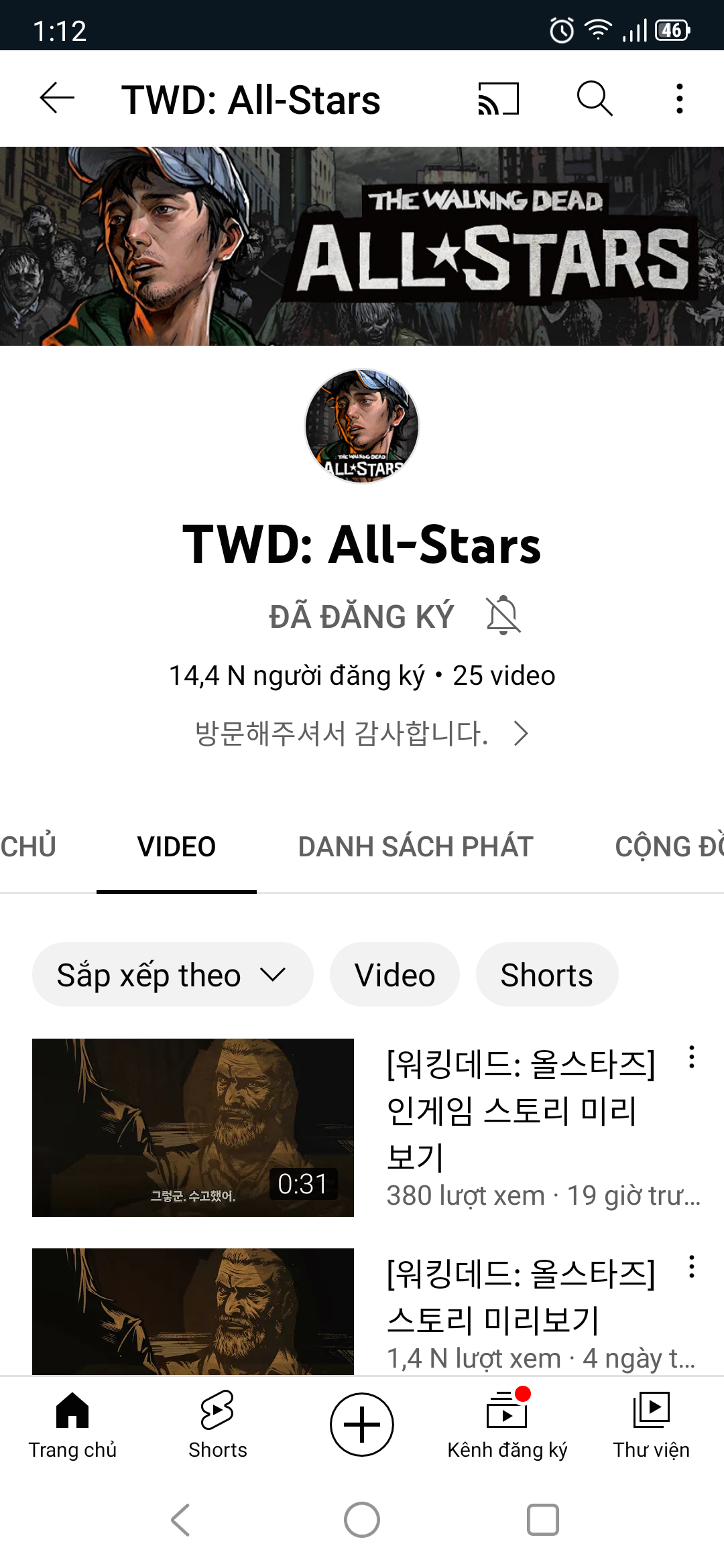
Task: Go back using the app bar arrow
Action: tap(57, 99)
